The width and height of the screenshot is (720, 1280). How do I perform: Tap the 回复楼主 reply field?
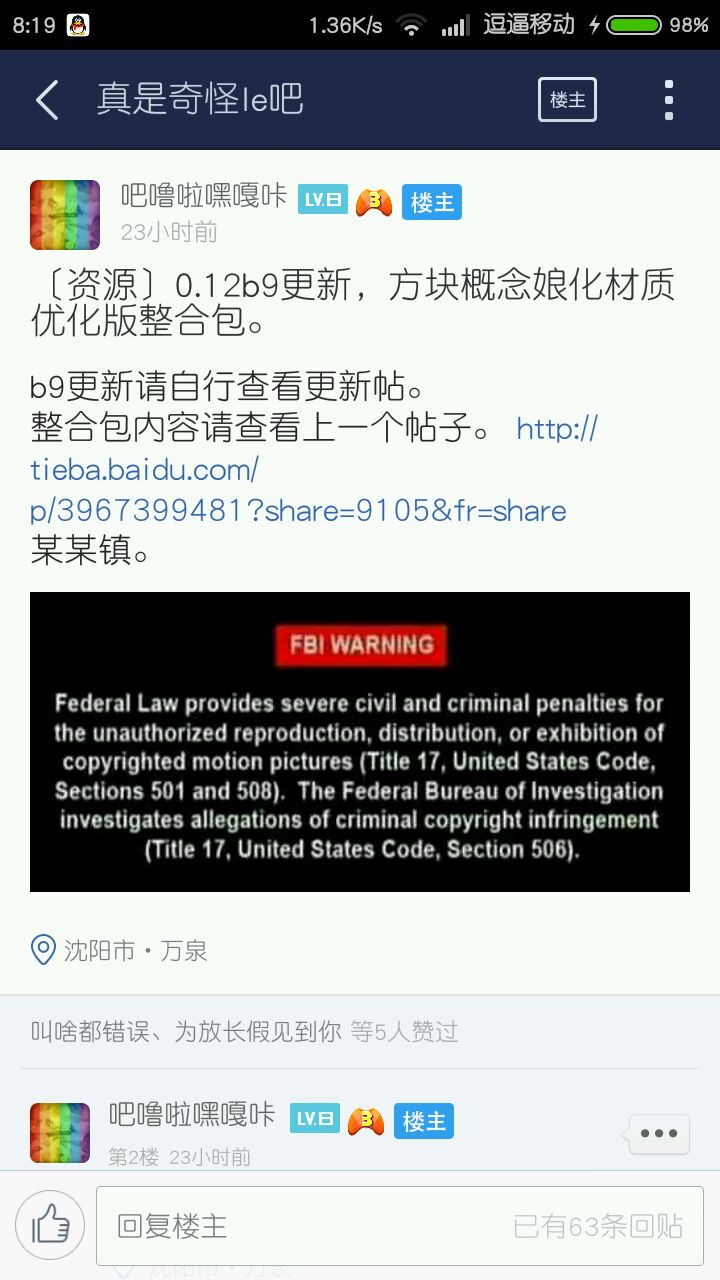(x=400, y=1225)
